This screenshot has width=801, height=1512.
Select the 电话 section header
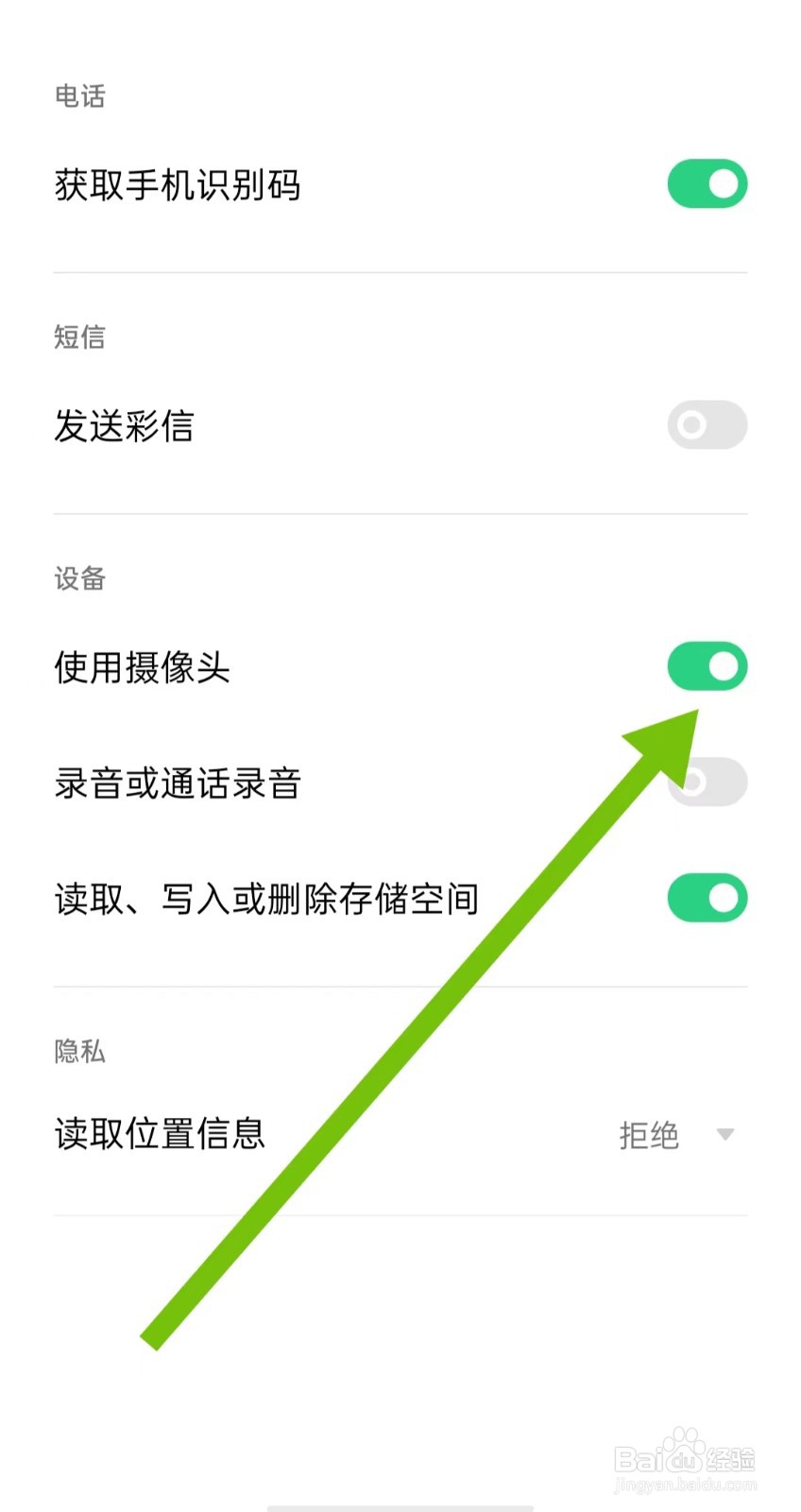coord(79,95)
